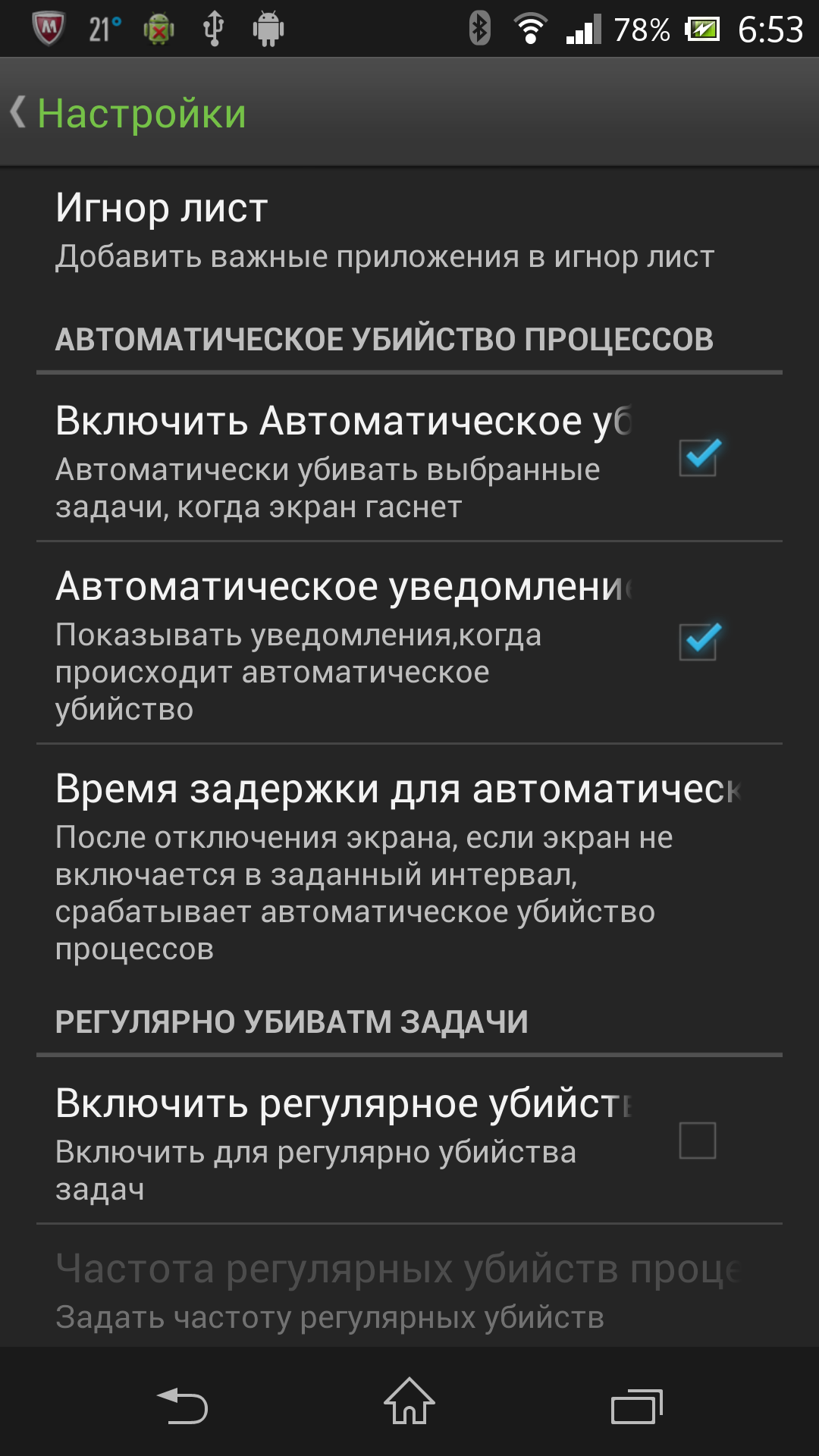Open the Игнор лист setting
819x1456 pixels.
pyautogui.click(x=385, y=231)
